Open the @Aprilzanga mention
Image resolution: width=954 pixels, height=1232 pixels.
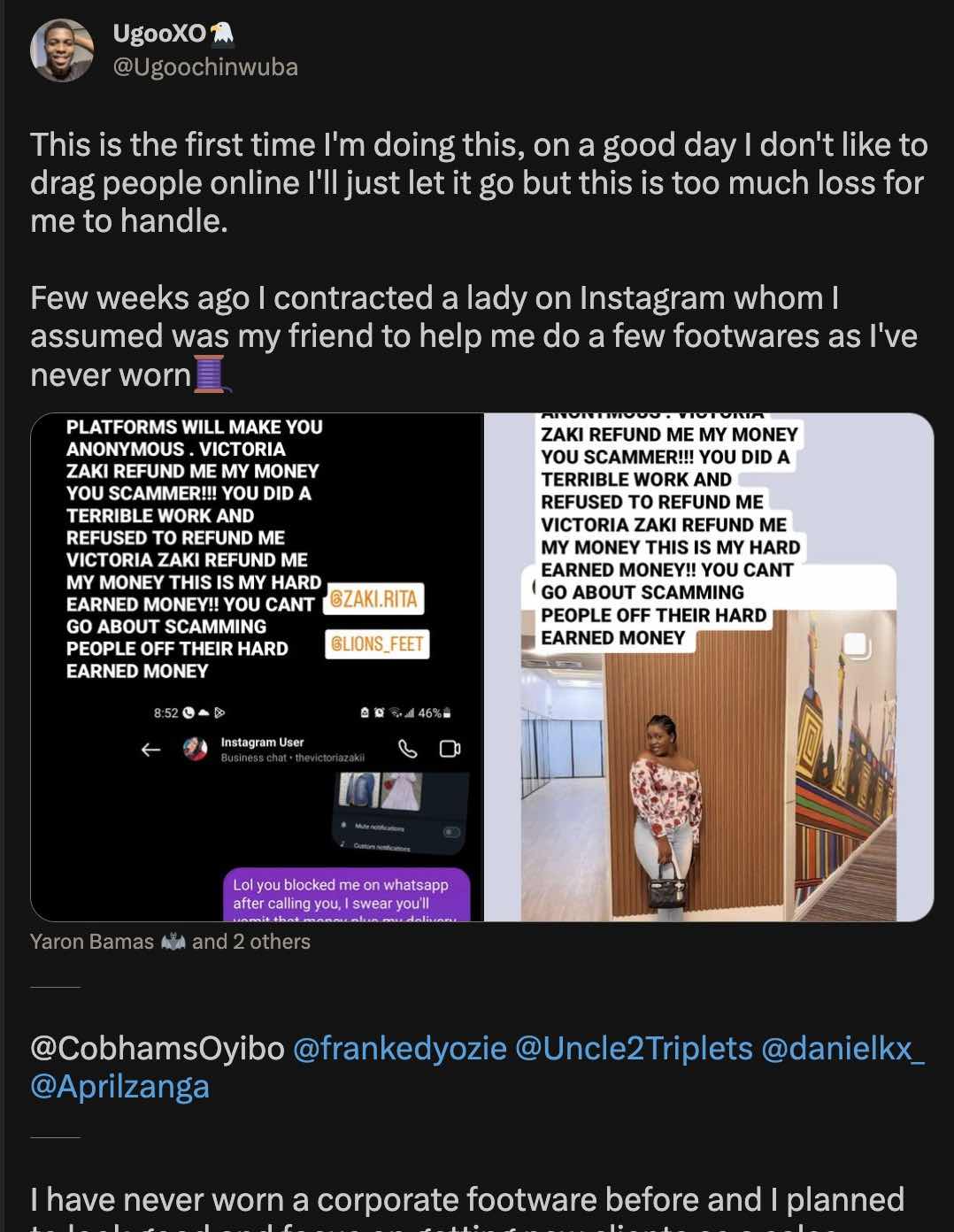[119, 1086]
